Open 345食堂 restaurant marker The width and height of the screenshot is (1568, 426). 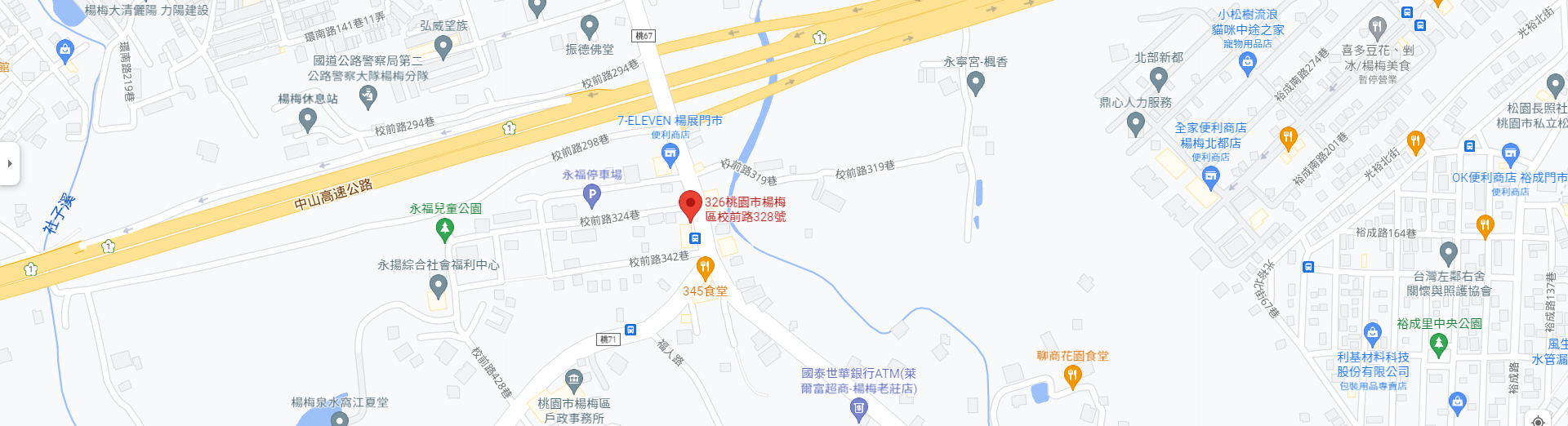[x=705, y=268]
